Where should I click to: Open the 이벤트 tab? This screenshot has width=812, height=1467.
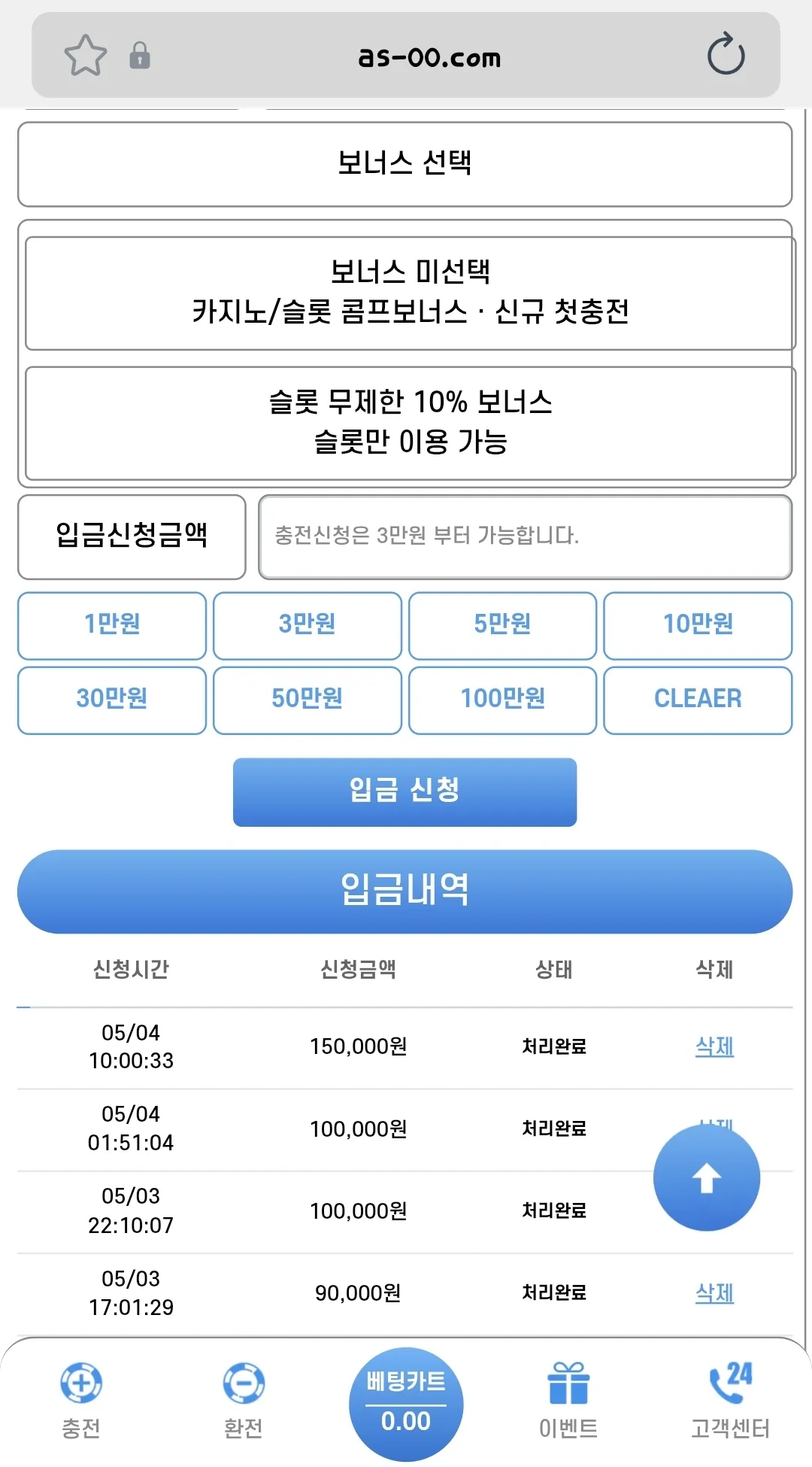[x=568, y=1400]
